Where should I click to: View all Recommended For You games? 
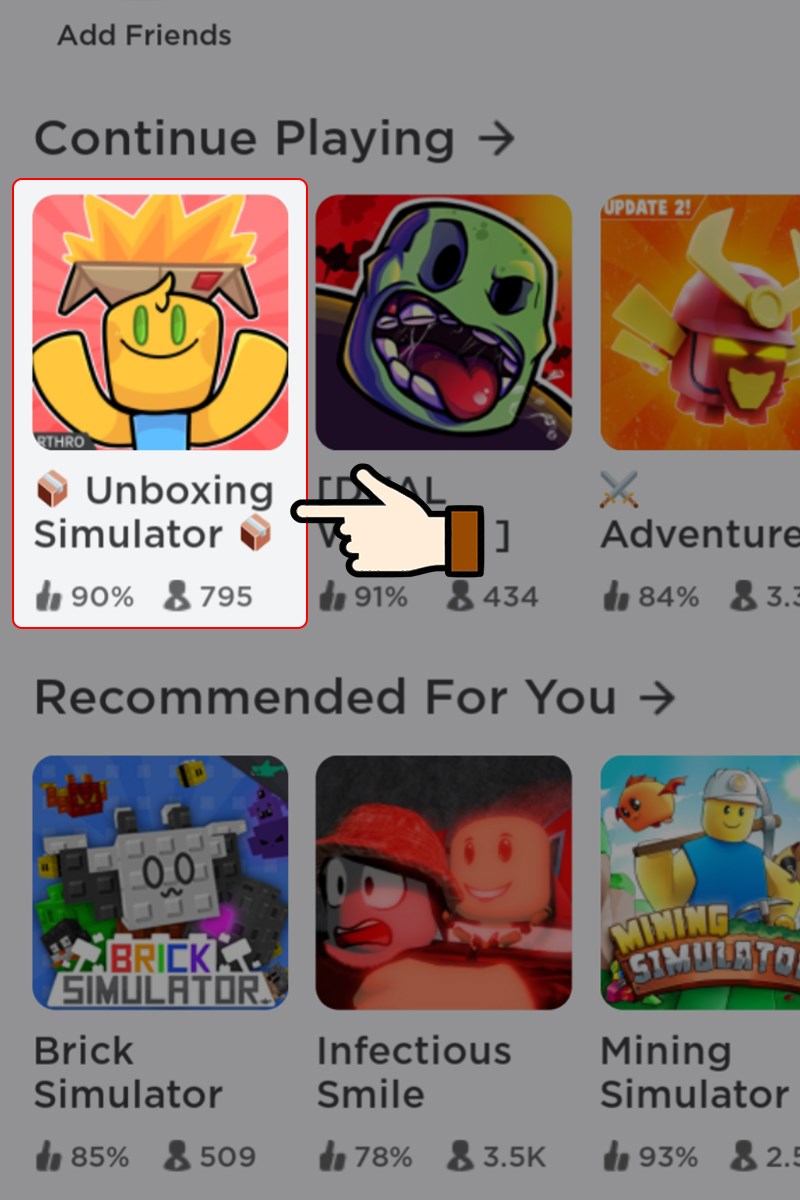[657, 697]
